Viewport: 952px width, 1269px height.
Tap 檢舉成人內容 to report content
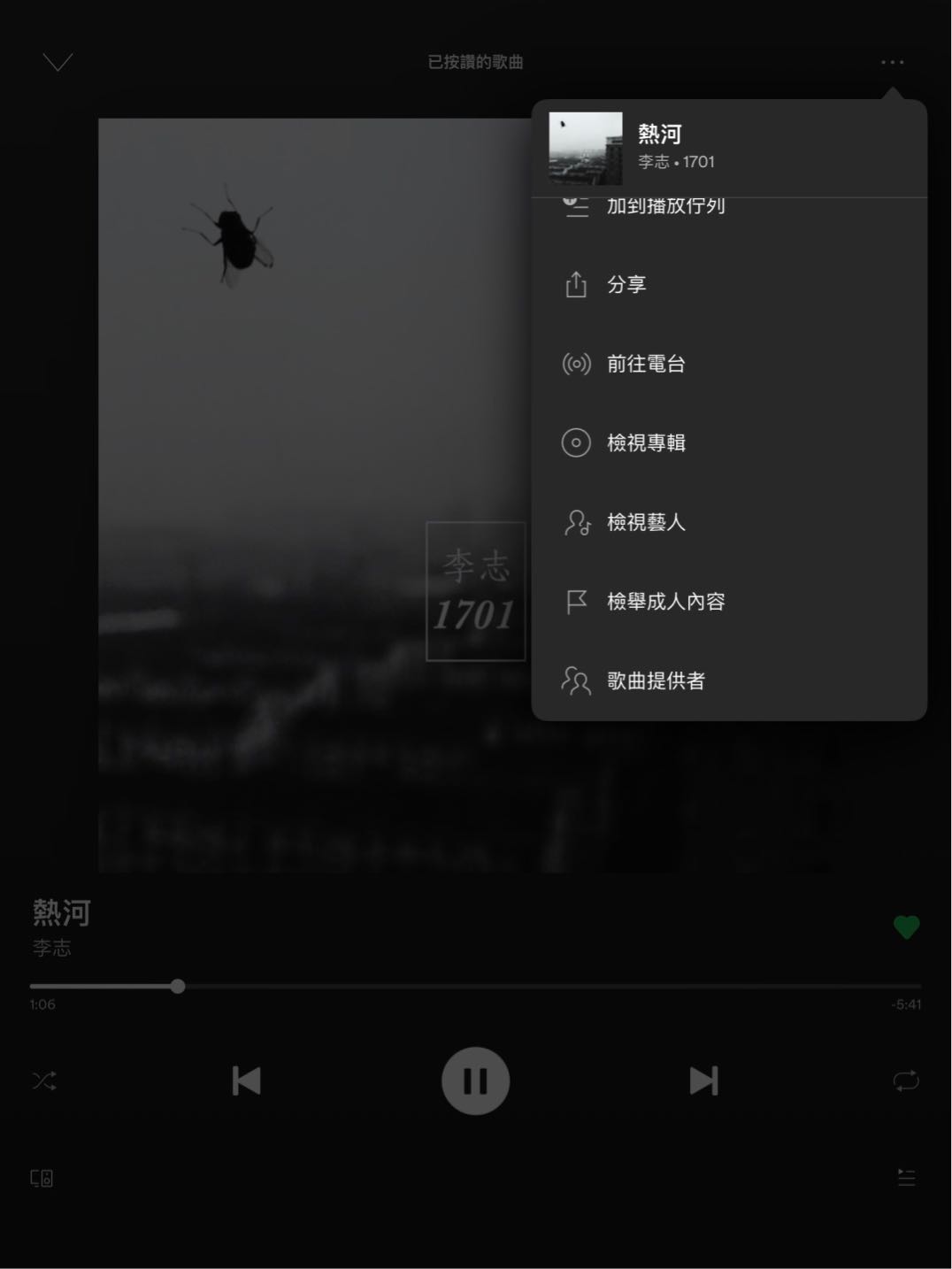[665, 602]
